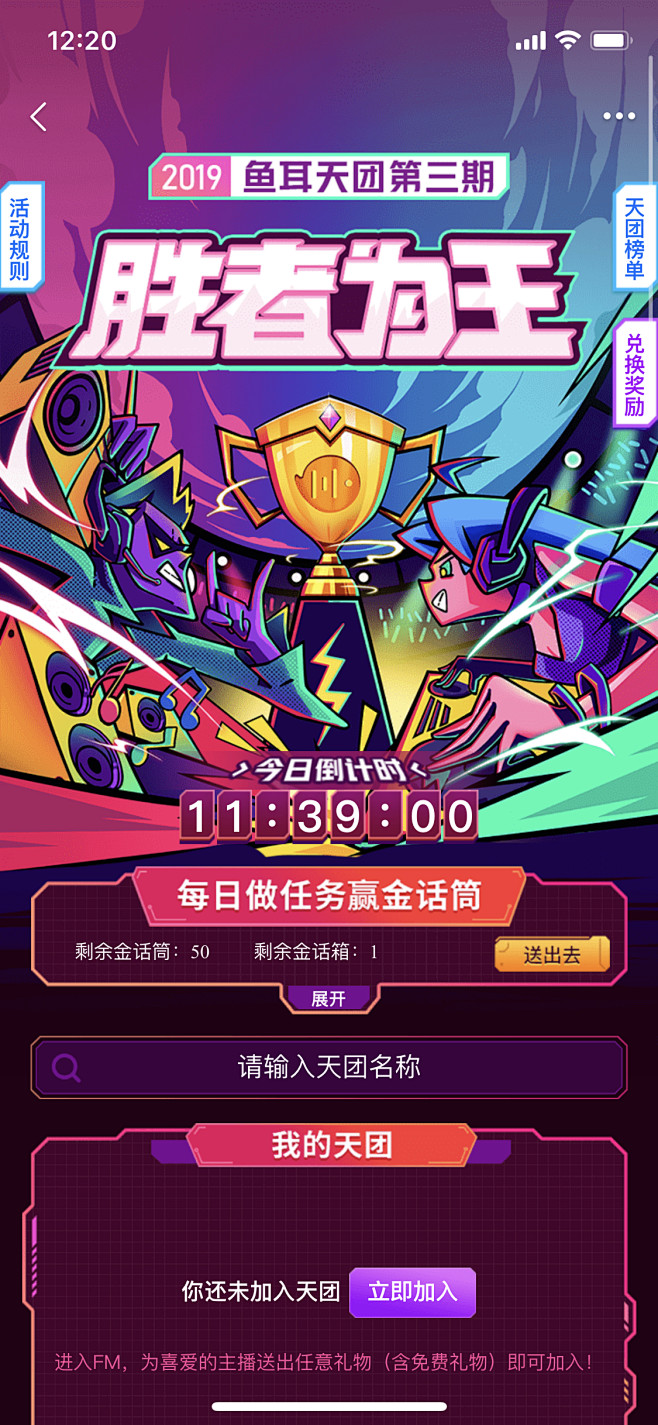Open the 兑换奖励 side tab
658x1425 pixels.
(x=634, y=374)
